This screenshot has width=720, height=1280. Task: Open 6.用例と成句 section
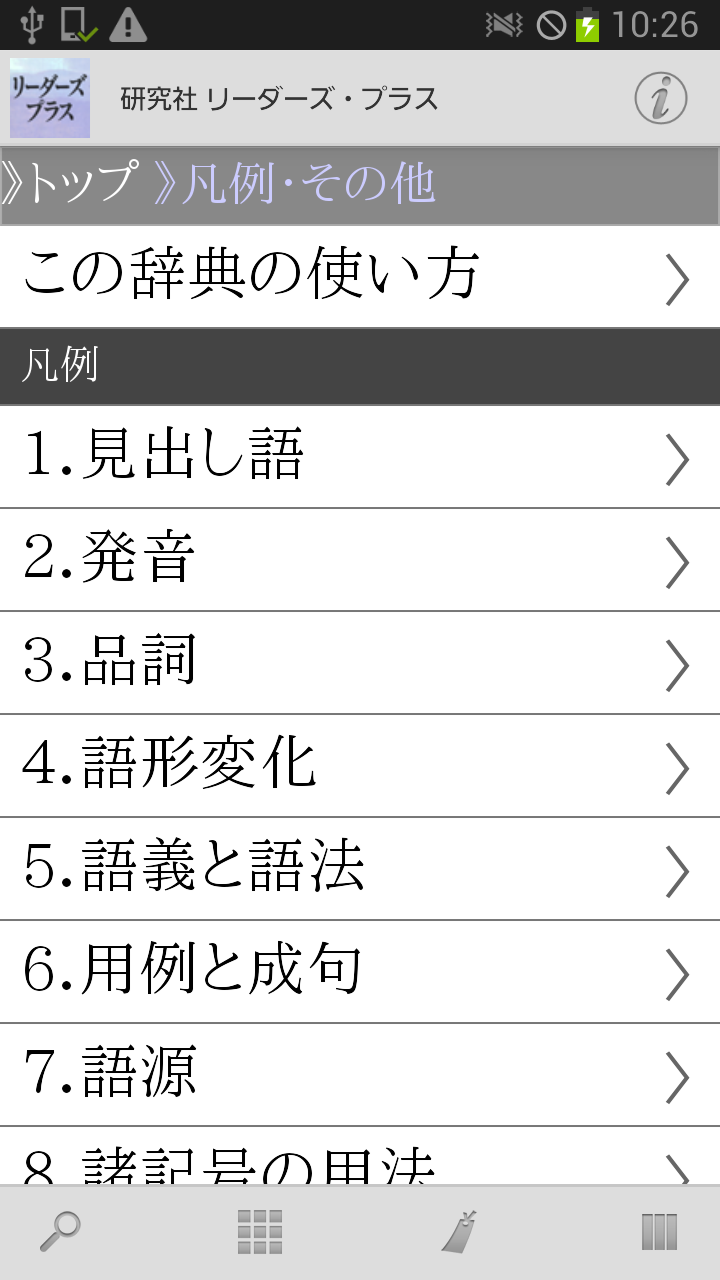click(x=360, y=972)
